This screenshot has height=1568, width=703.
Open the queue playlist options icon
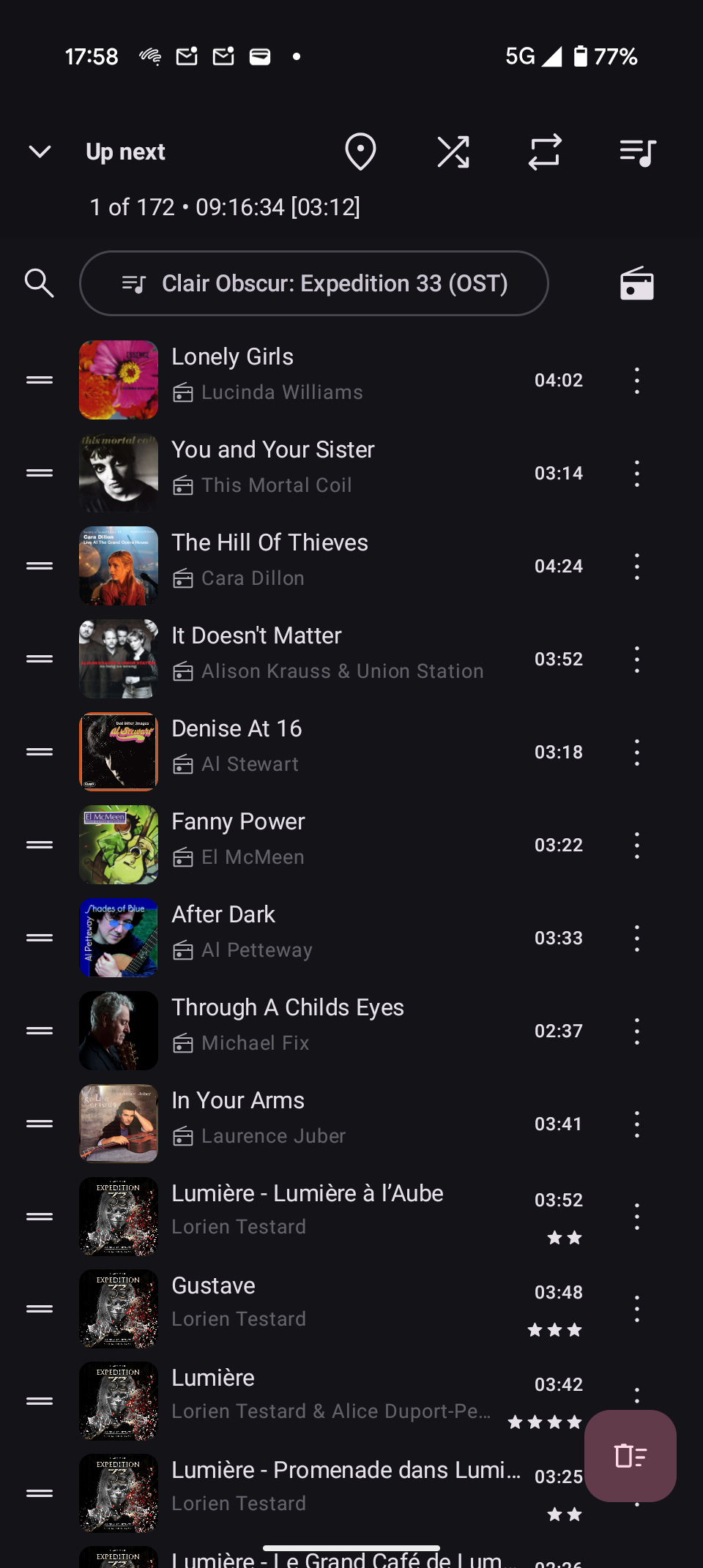(637, 152)
